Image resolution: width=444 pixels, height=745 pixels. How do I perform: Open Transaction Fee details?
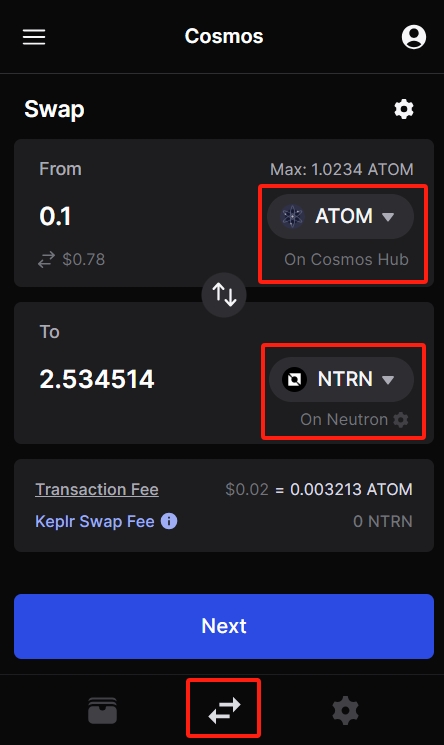pyautogui.click(x=97, y=489)
